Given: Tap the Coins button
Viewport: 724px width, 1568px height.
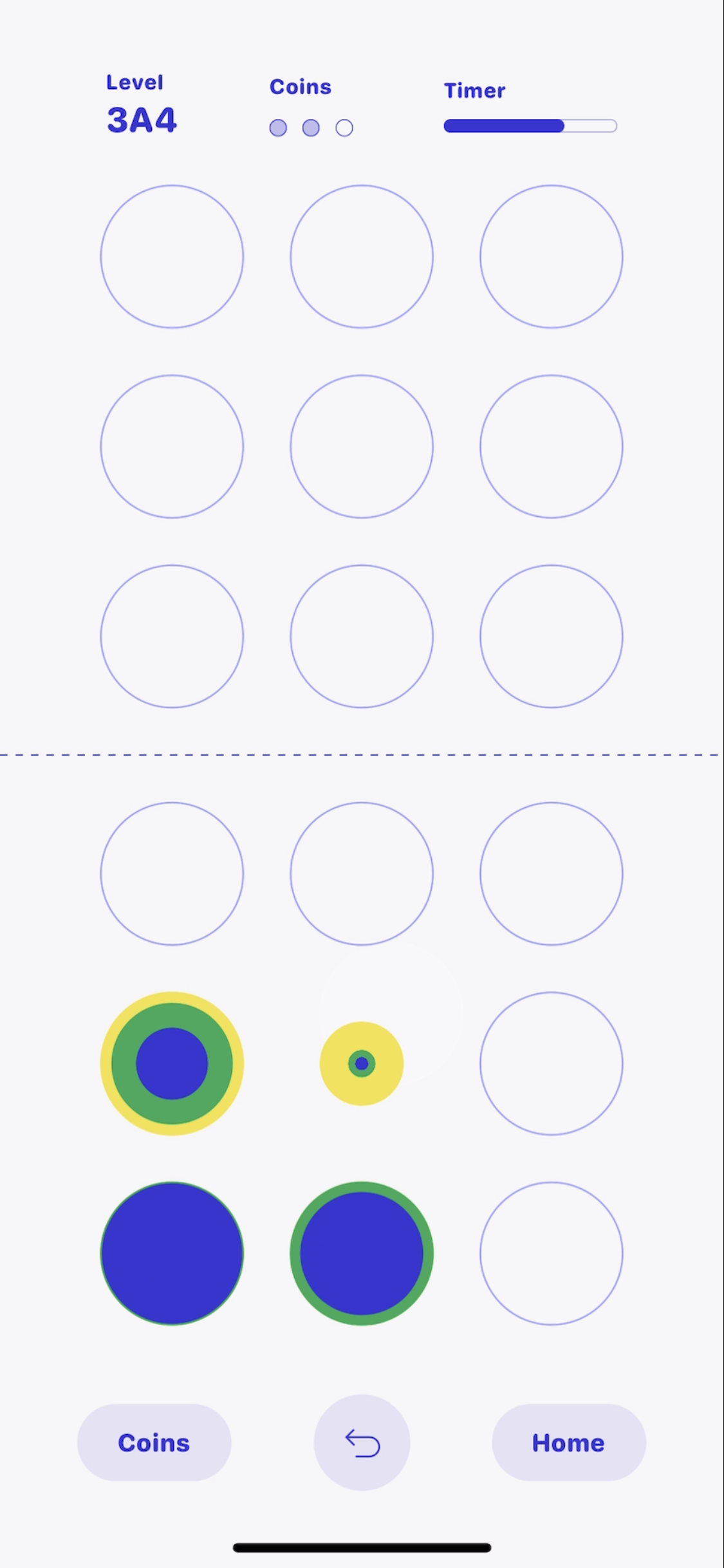Looking at the screenshot, I should 154,1442.
